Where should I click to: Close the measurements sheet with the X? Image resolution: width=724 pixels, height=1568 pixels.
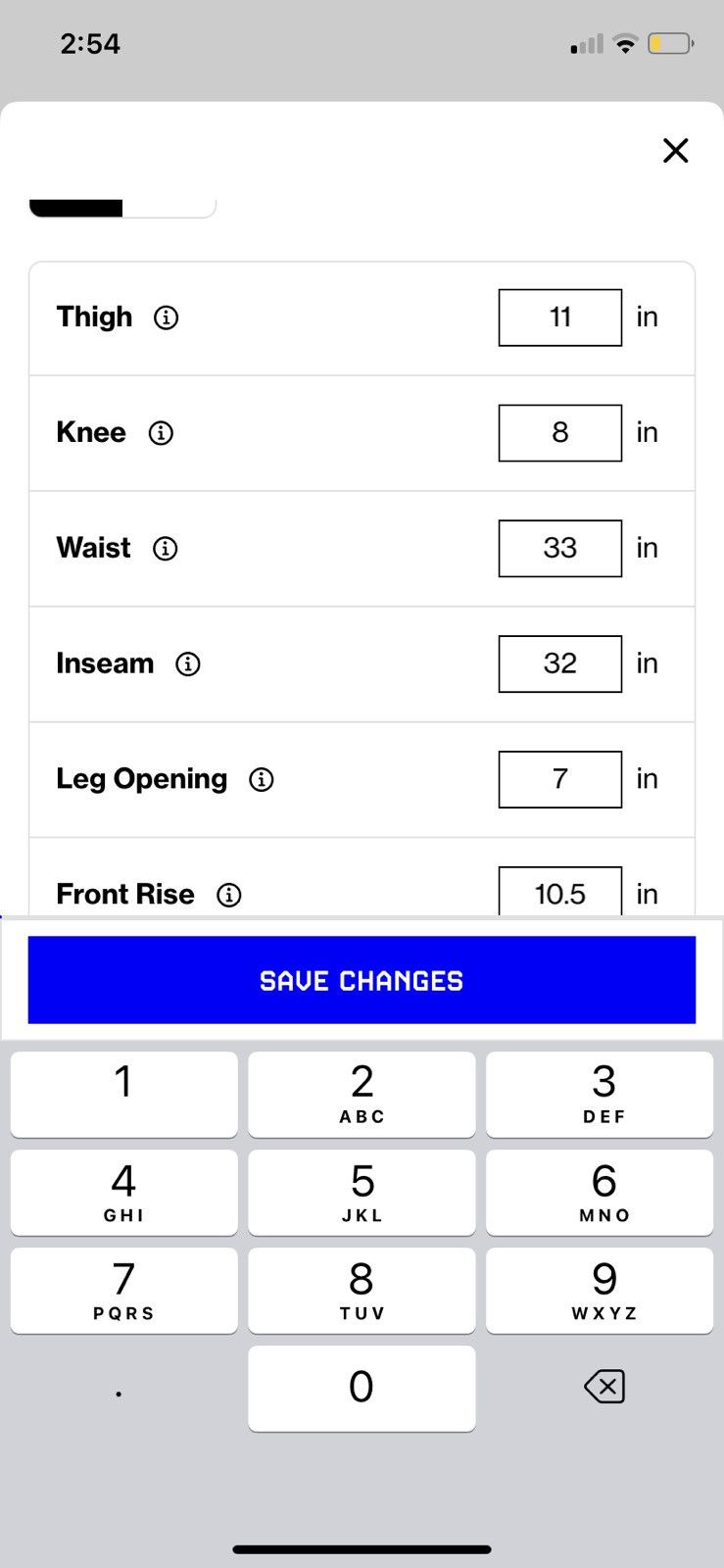676,151
